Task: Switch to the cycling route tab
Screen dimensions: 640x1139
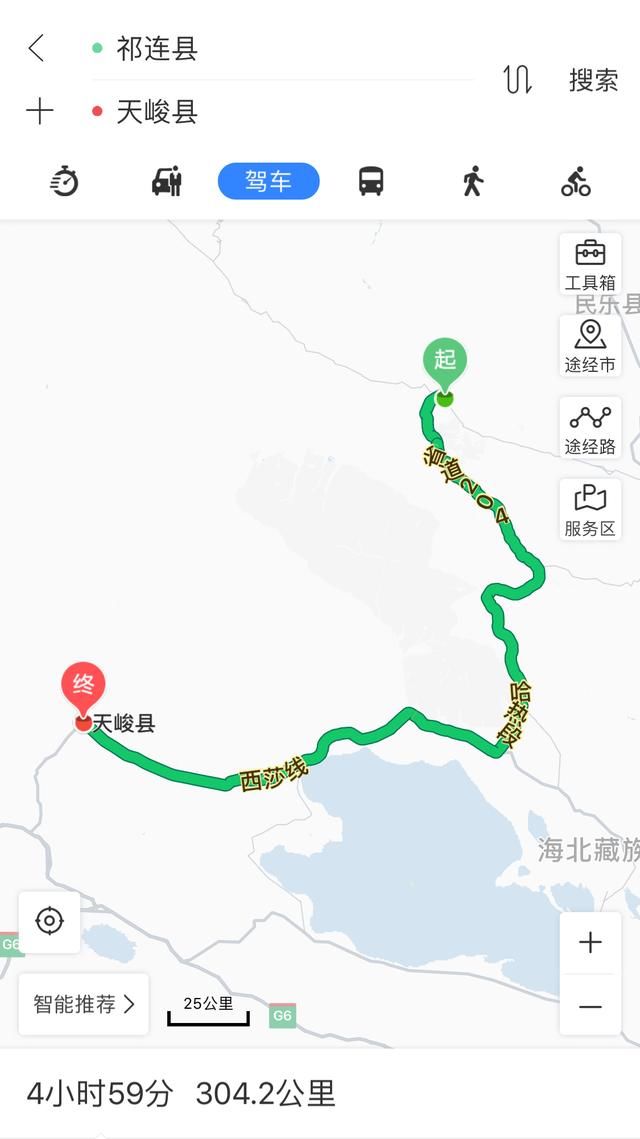Action: point(575,181)
